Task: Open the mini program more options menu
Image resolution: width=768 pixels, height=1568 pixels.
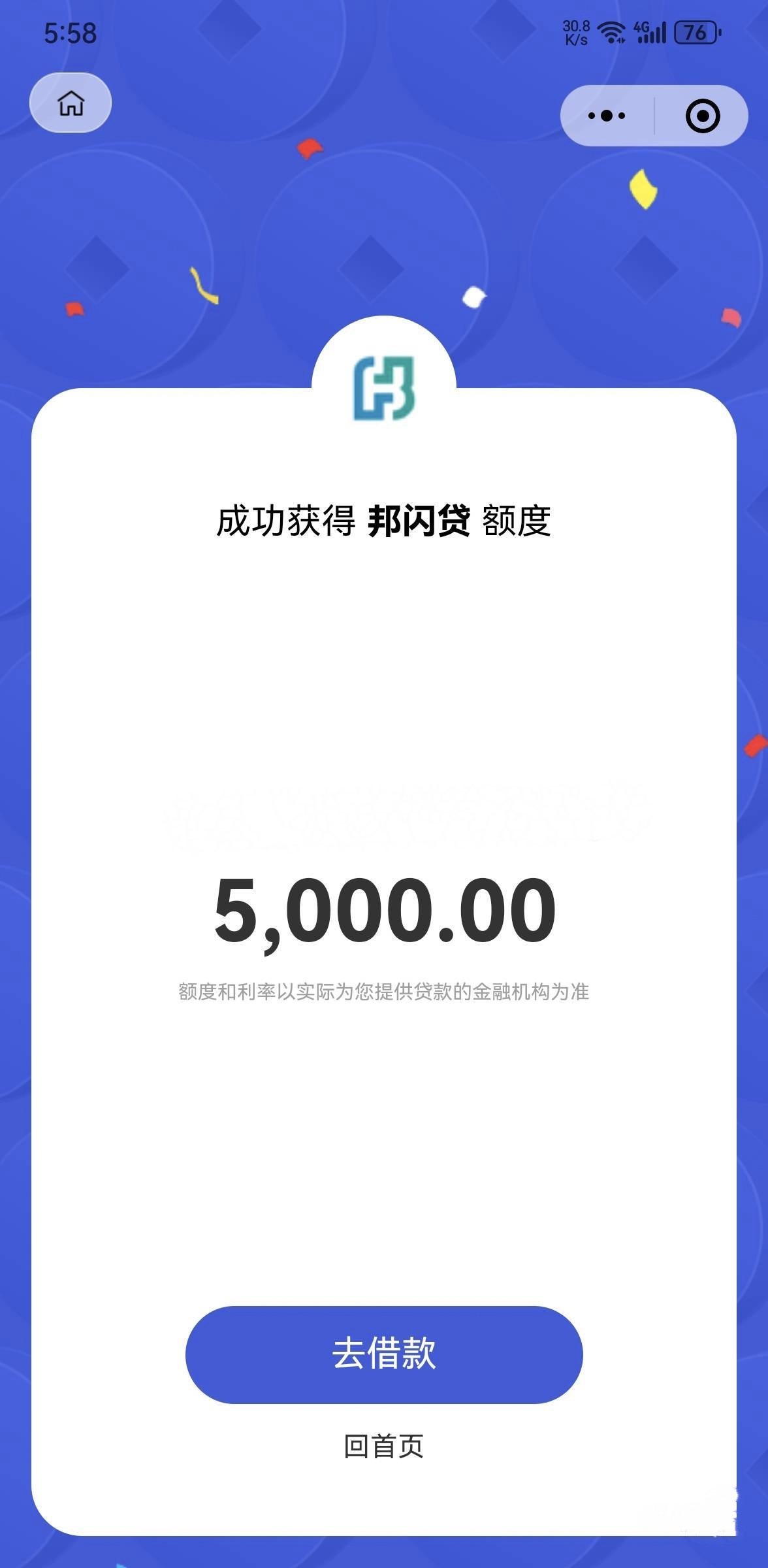Action: pos(607,116)
